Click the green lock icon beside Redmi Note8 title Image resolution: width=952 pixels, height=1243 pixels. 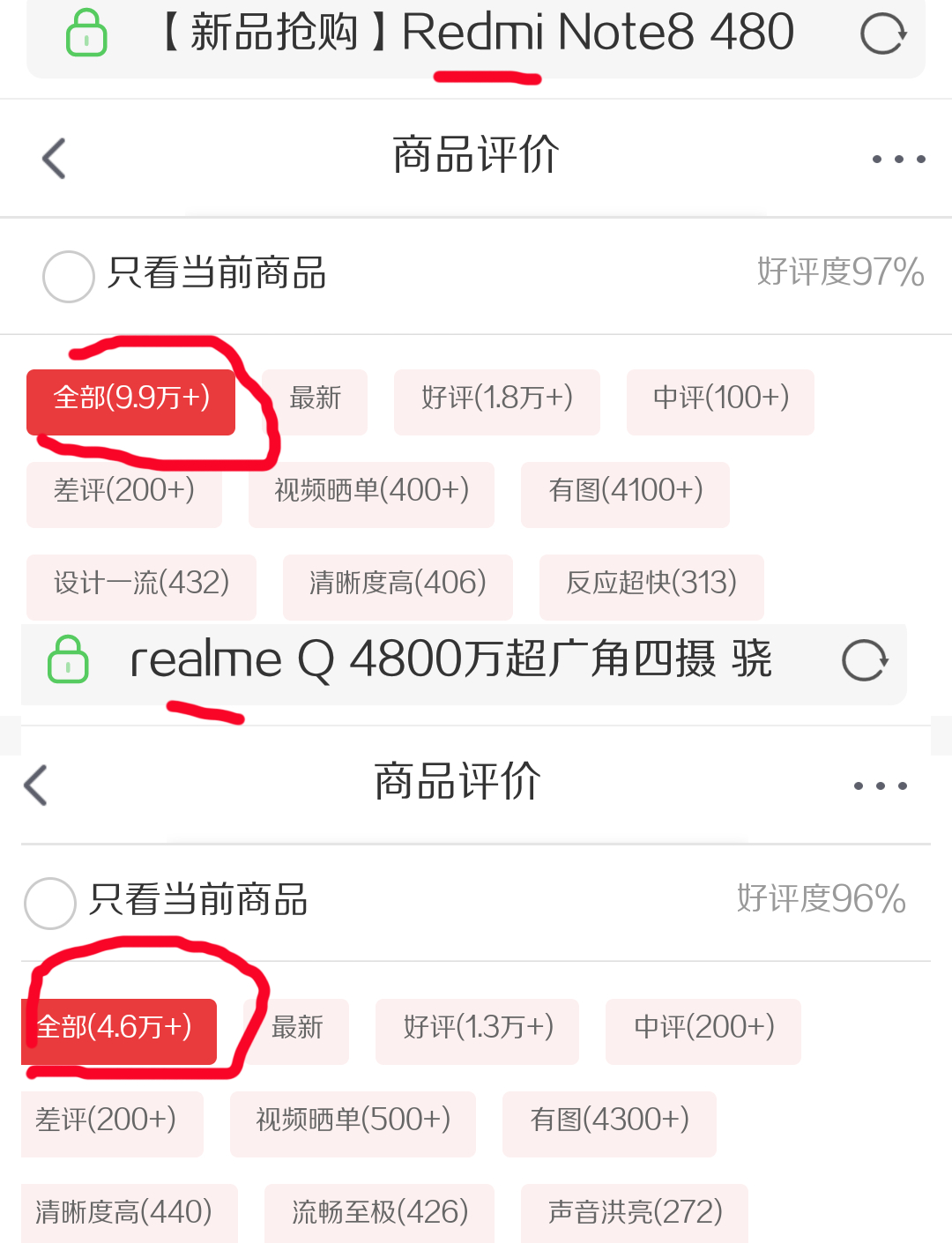coord(86,35)
